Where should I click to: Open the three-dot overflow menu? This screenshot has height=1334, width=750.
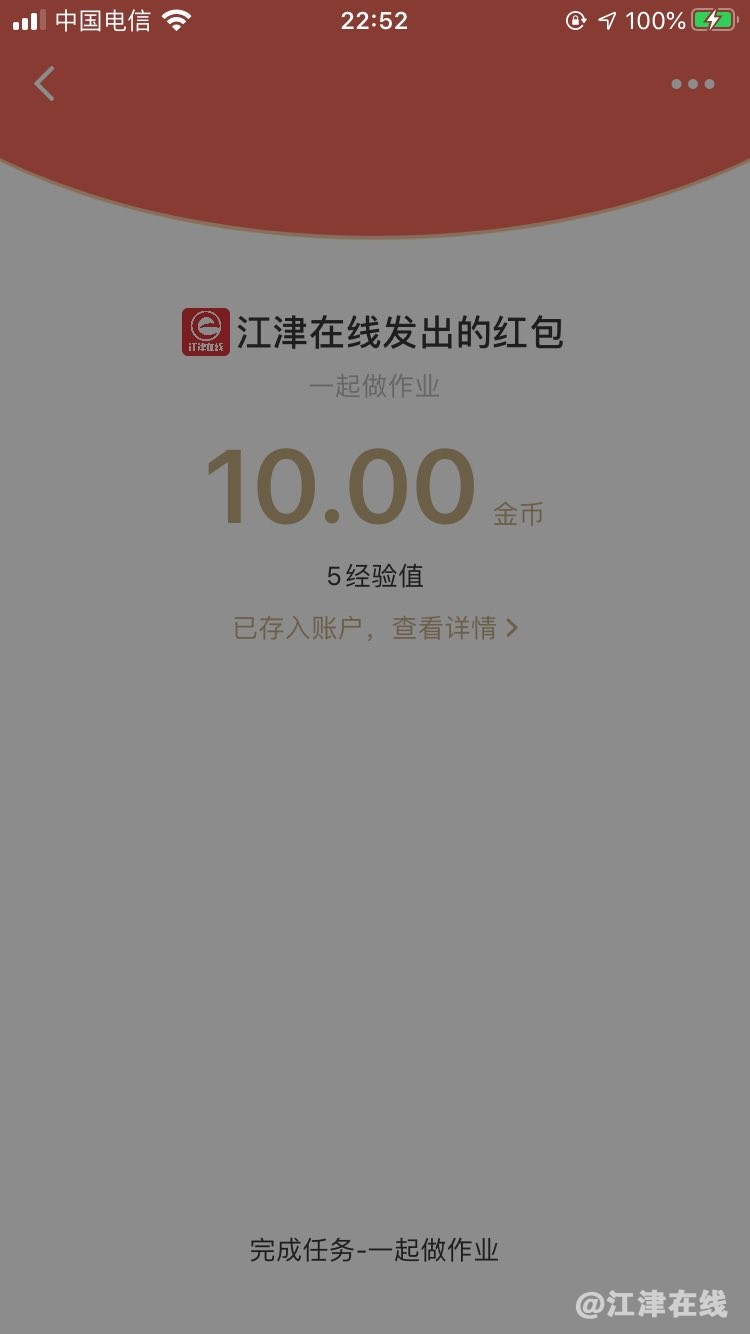point(692,84)
